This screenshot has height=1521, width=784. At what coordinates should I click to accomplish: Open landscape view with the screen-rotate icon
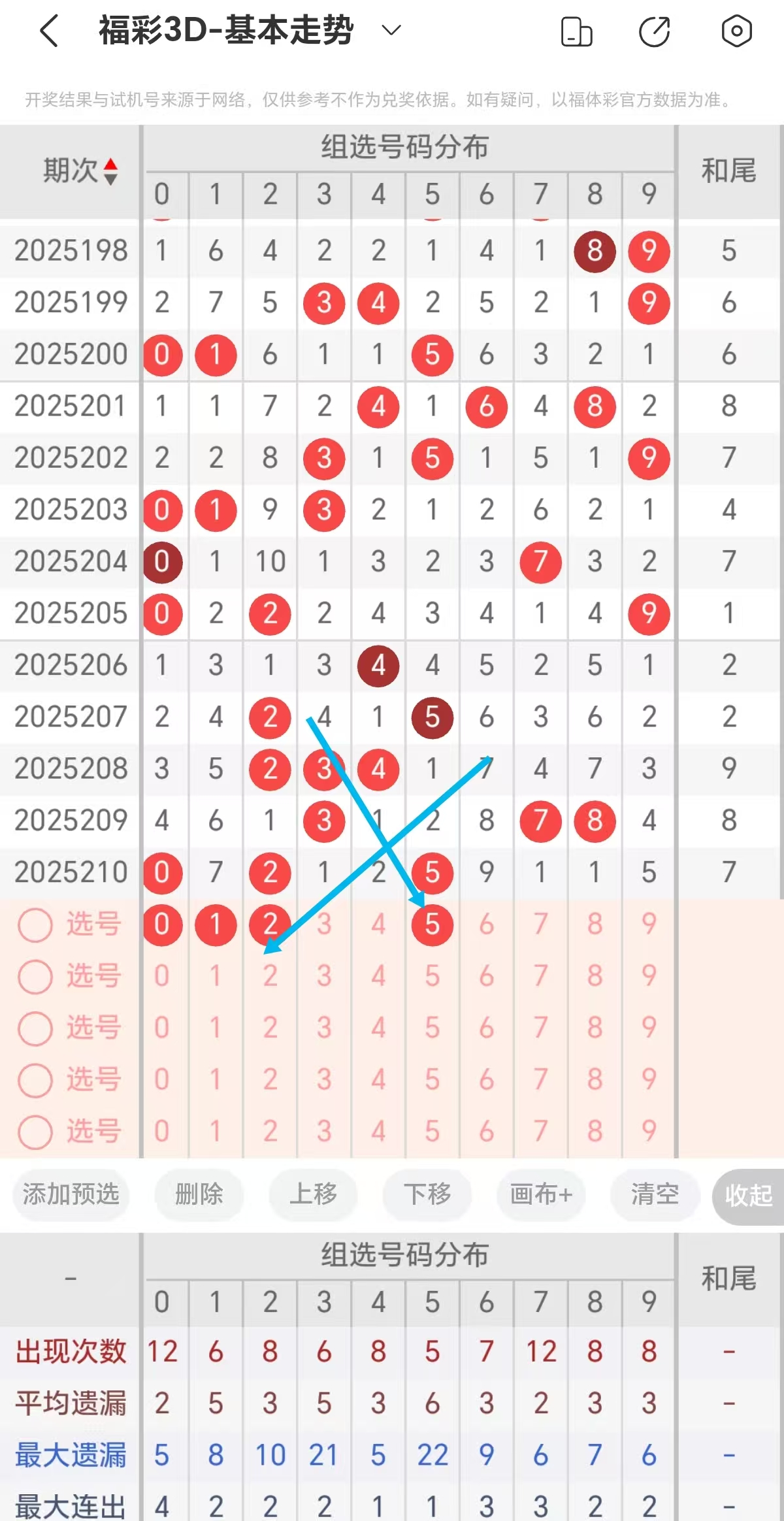tap(575, 29)
